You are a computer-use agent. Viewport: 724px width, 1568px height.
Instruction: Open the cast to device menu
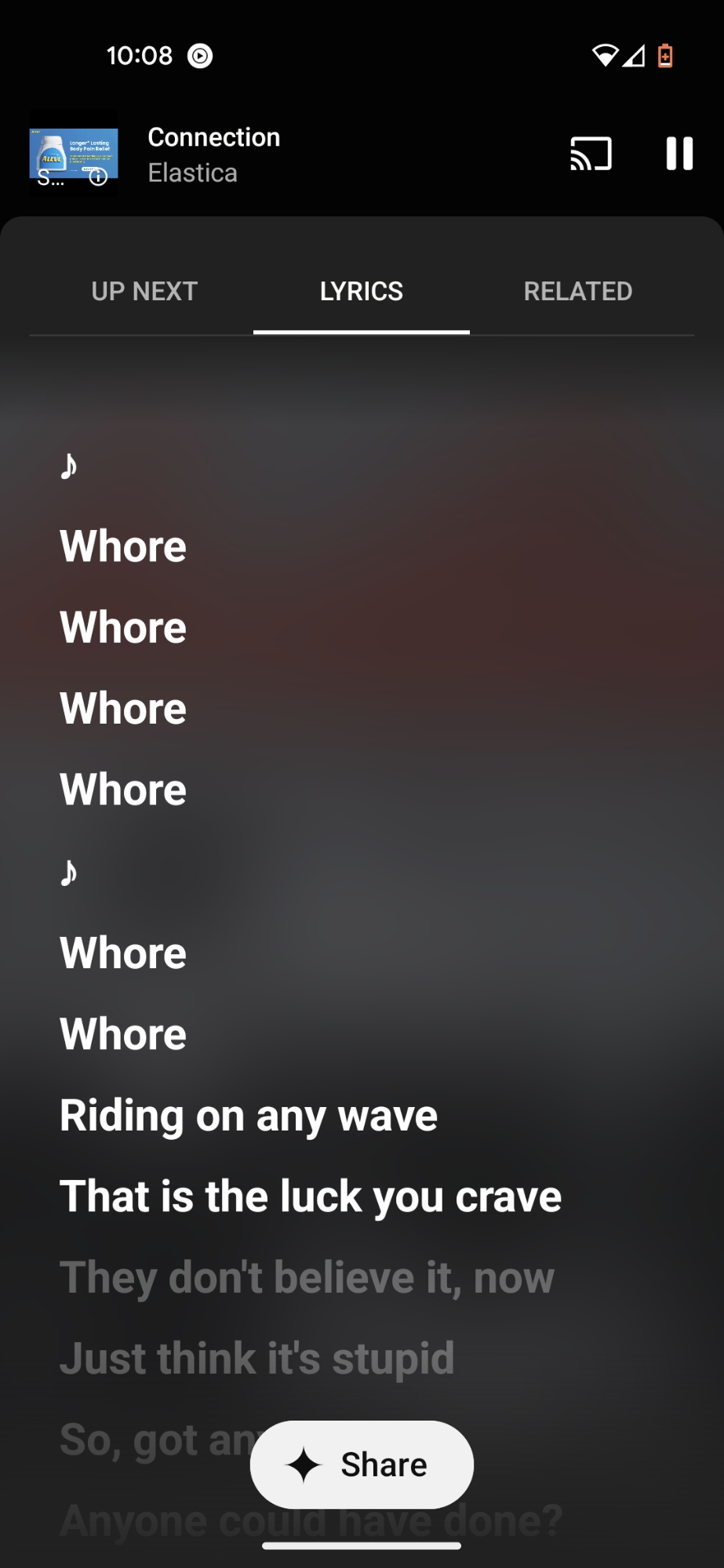(591, 154)
